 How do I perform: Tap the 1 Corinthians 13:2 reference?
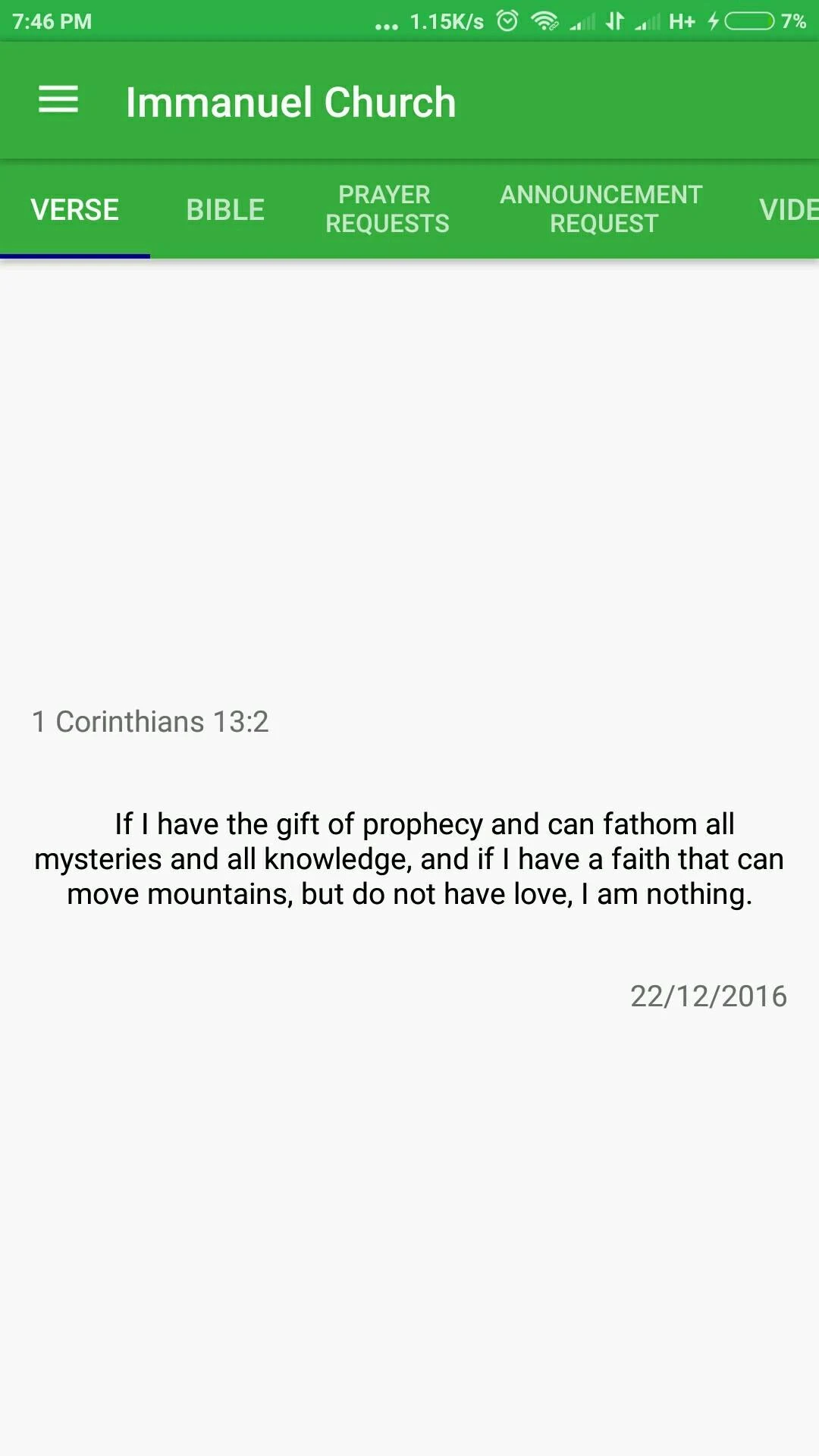(x=152, y=721)
